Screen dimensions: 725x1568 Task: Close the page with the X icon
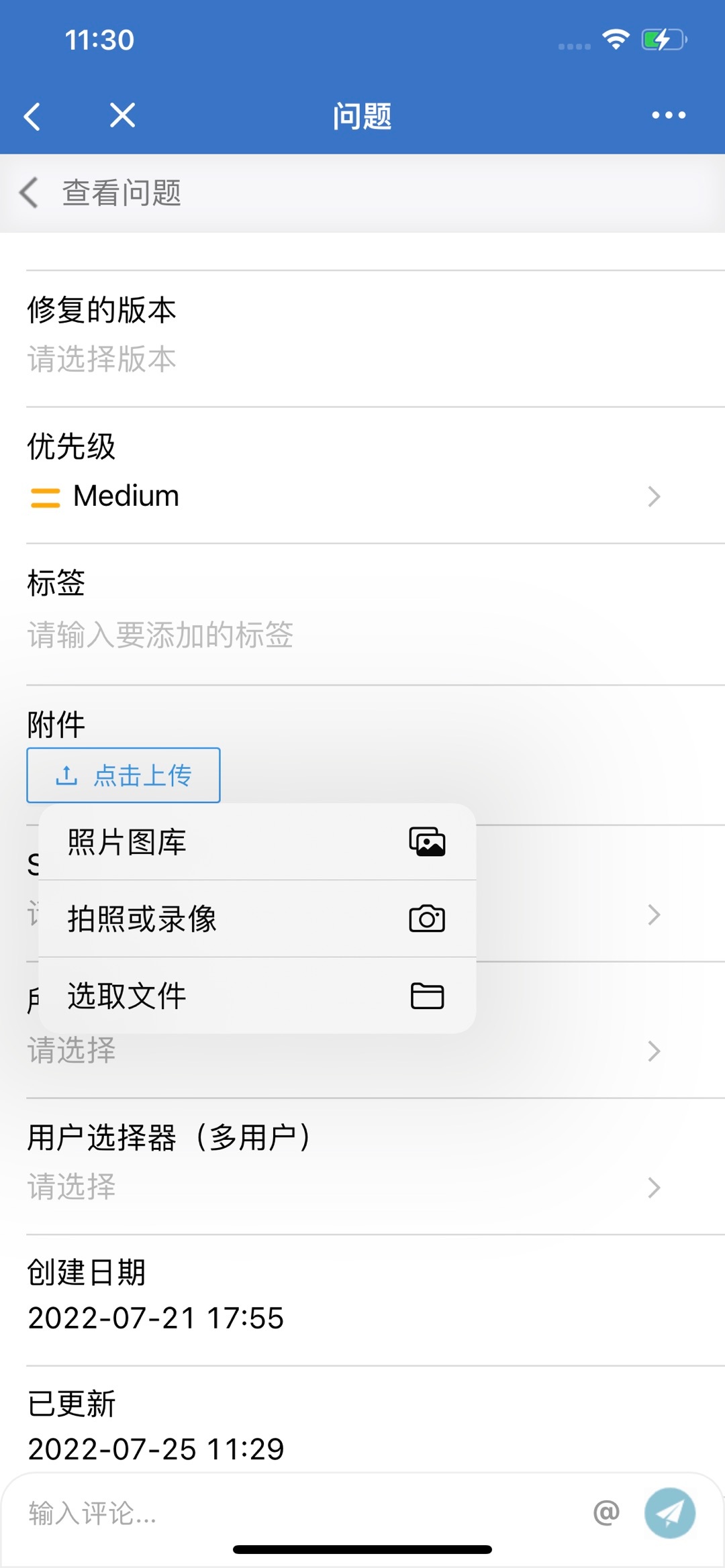point(122,115)
